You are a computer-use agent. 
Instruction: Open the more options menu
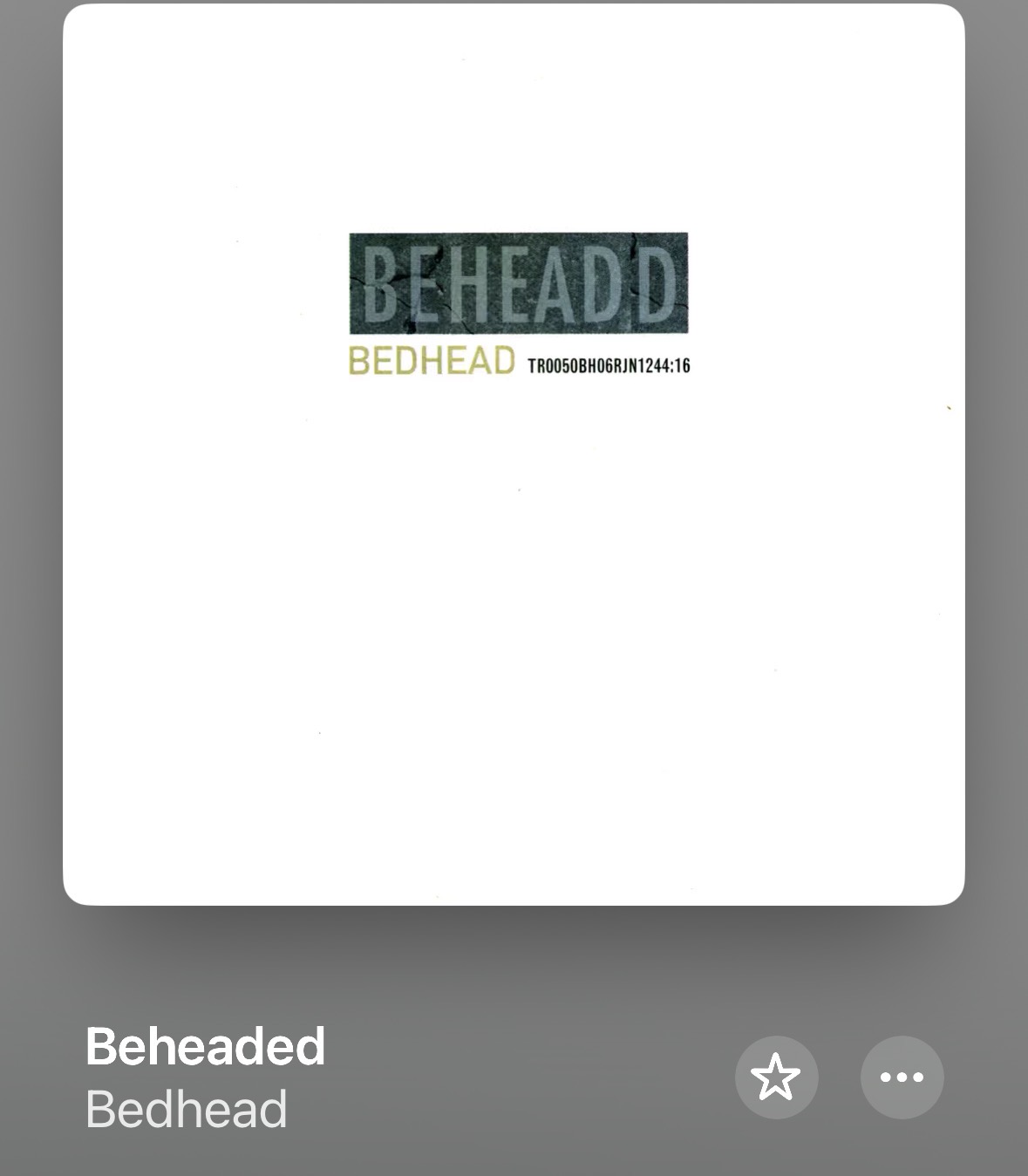[x=902, y=1077]
